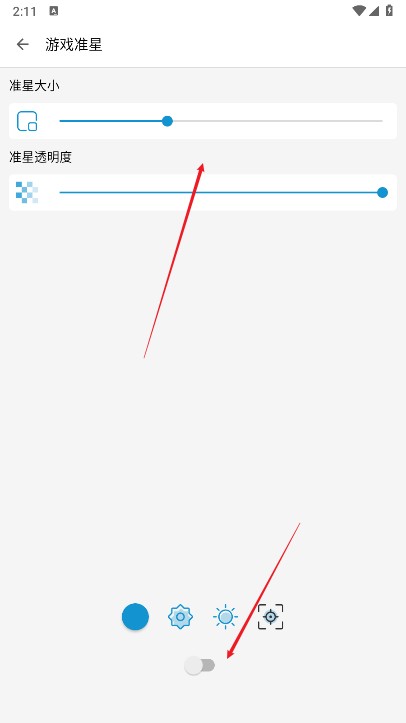The image size is (406, 723).
Task: Select the sun-shaped crosshair
Action: pyautogui.click(x=225, y=617)
